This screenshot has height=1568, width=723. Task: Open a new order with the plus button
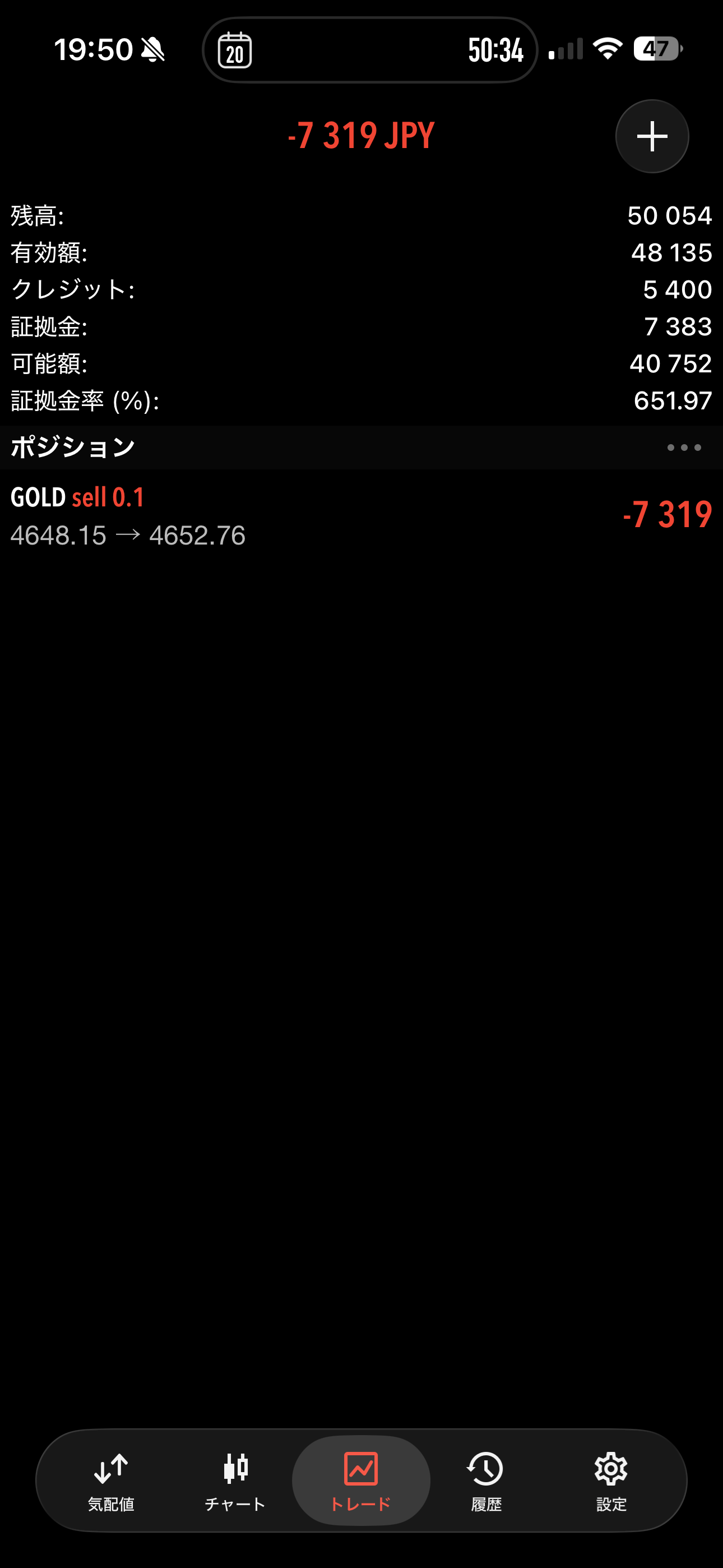click(x=652, y=136)
